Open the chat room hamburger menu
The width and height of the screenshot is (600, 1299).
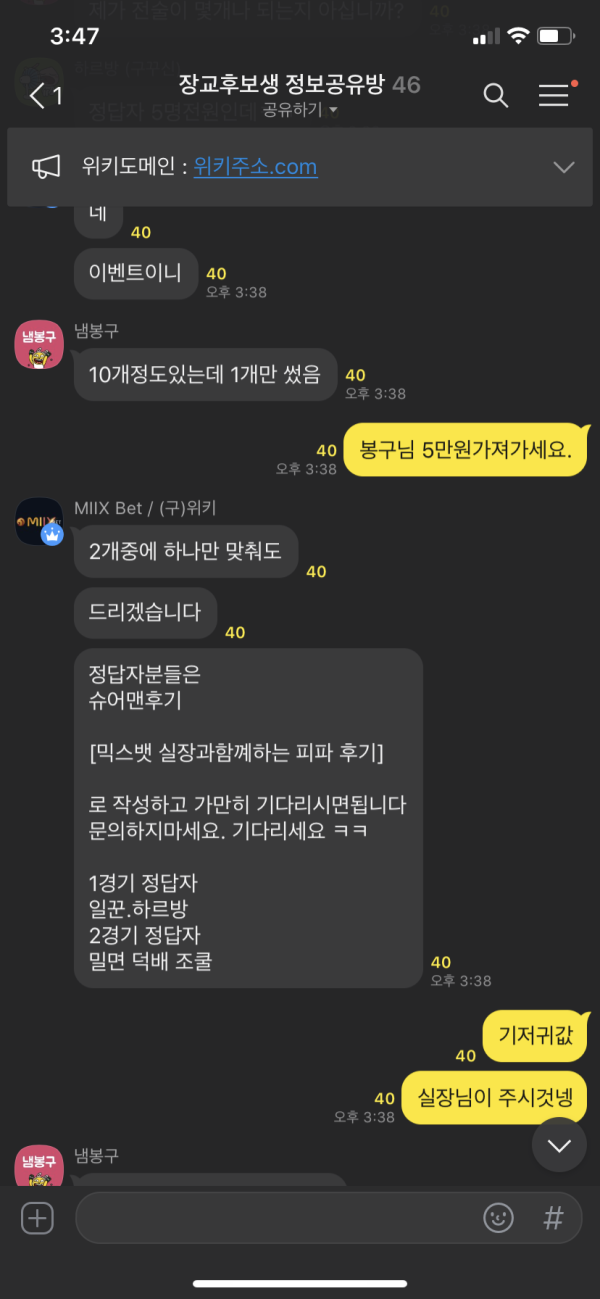554,95
